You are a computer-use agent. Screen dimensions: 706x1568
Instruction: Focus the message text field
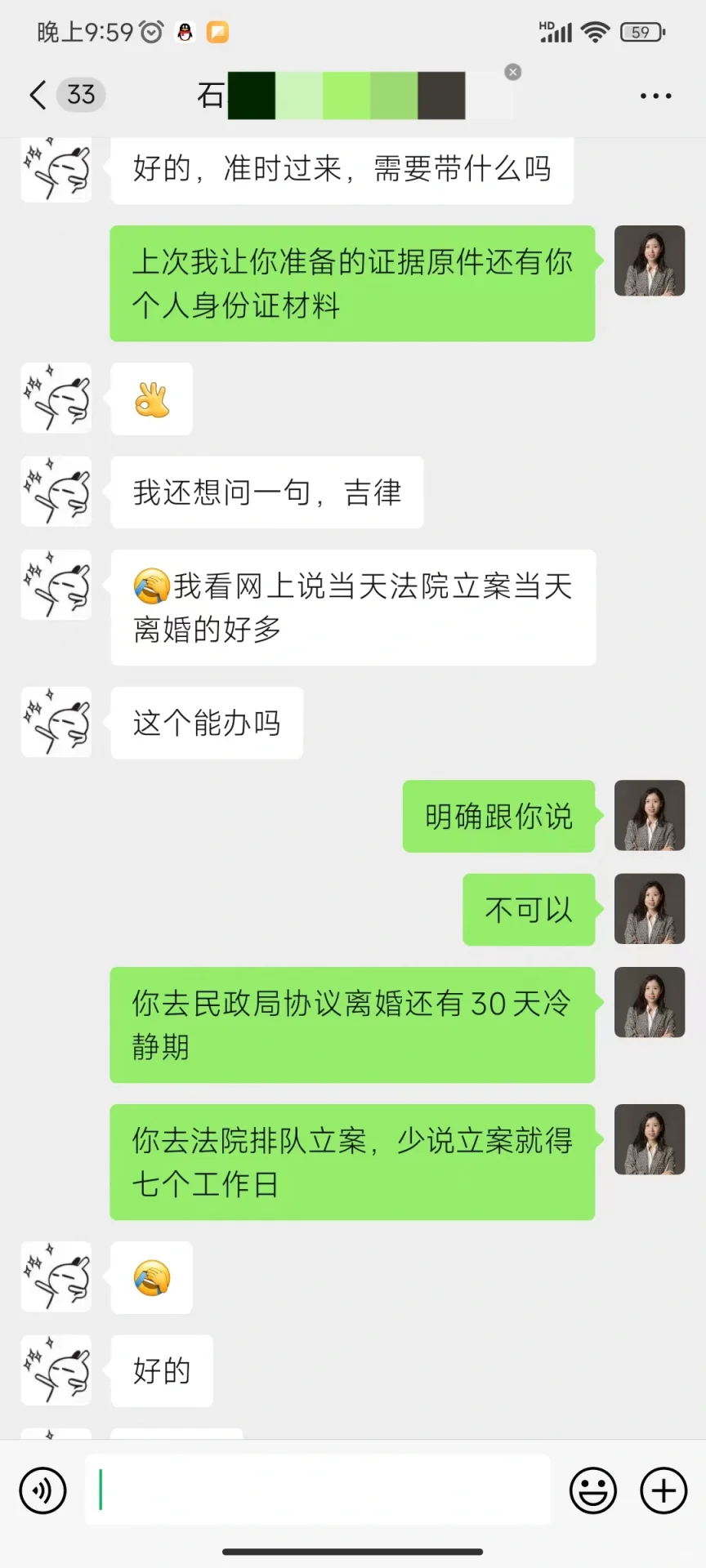point(317,1490)
